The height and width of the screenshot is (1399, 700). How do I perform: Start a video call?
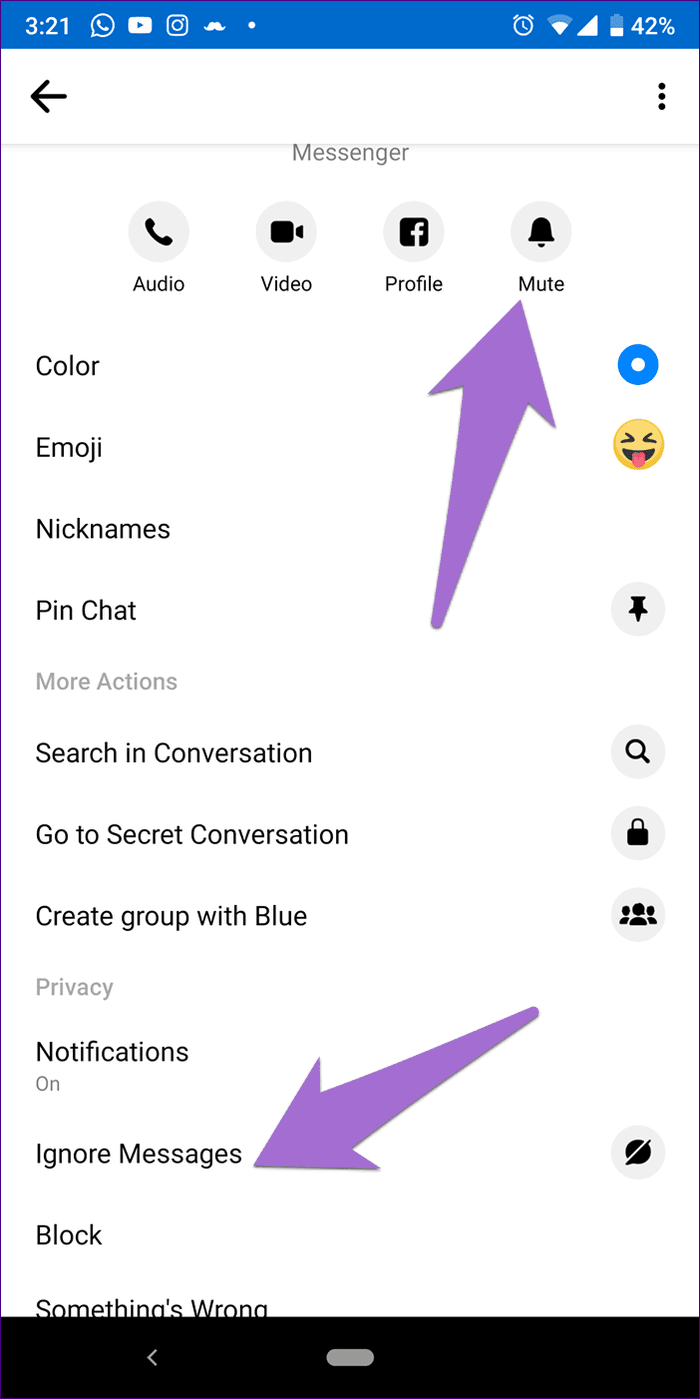(286, 232)
